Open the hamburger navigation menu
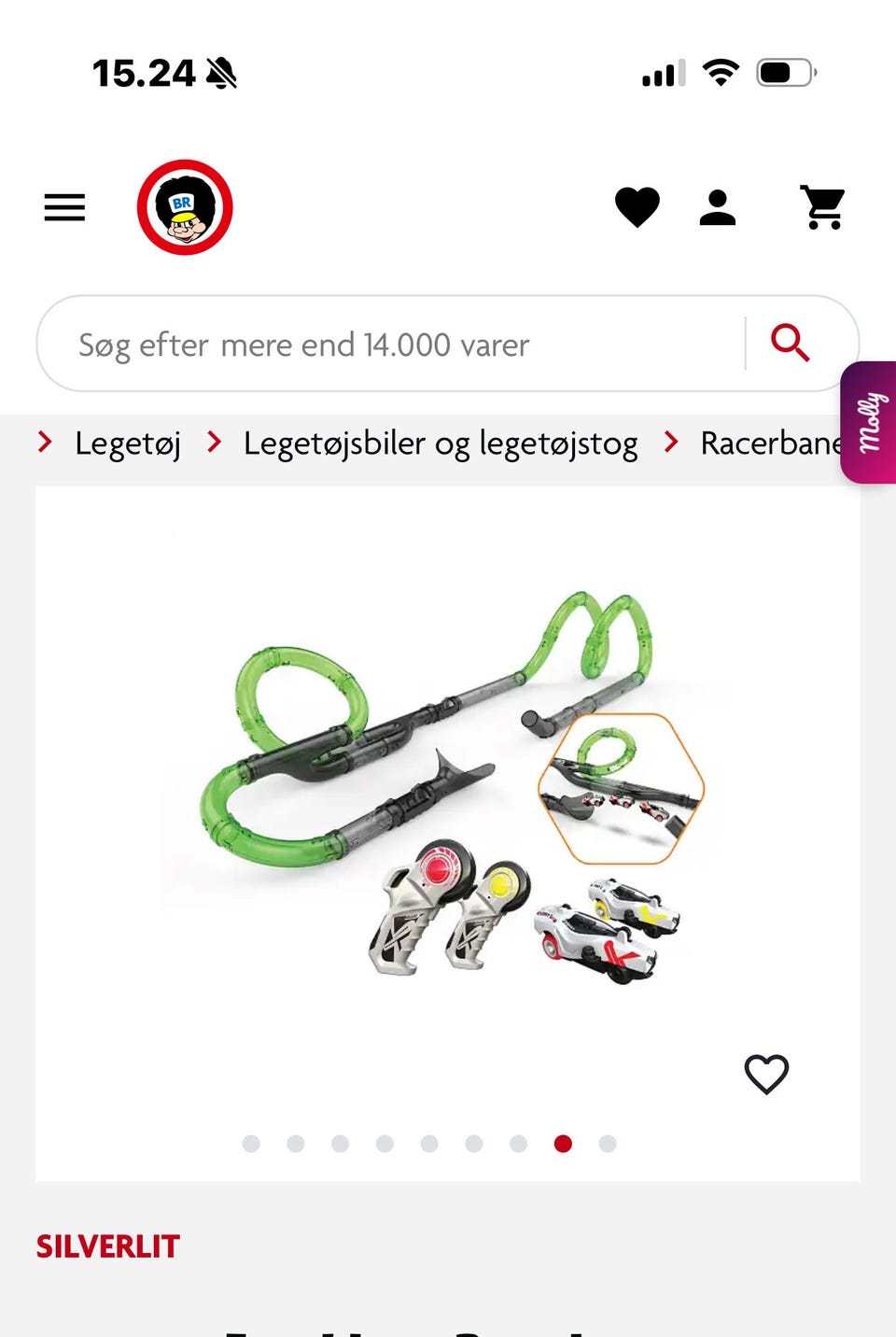The height and width of the screenshot is (1337, 896). click(x=63, y=207)
